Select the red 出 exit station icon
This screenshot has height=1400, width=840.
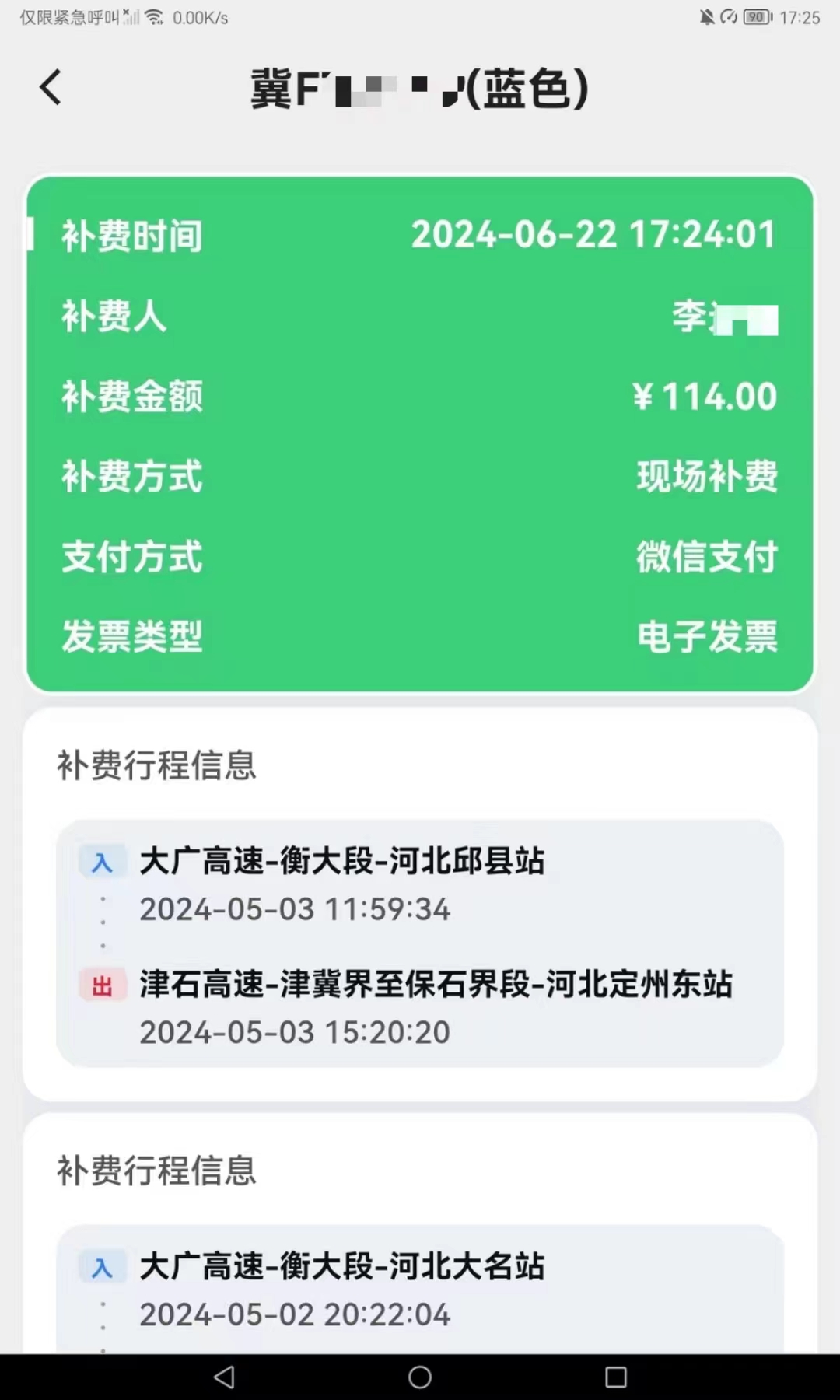[x=102, y=986]
